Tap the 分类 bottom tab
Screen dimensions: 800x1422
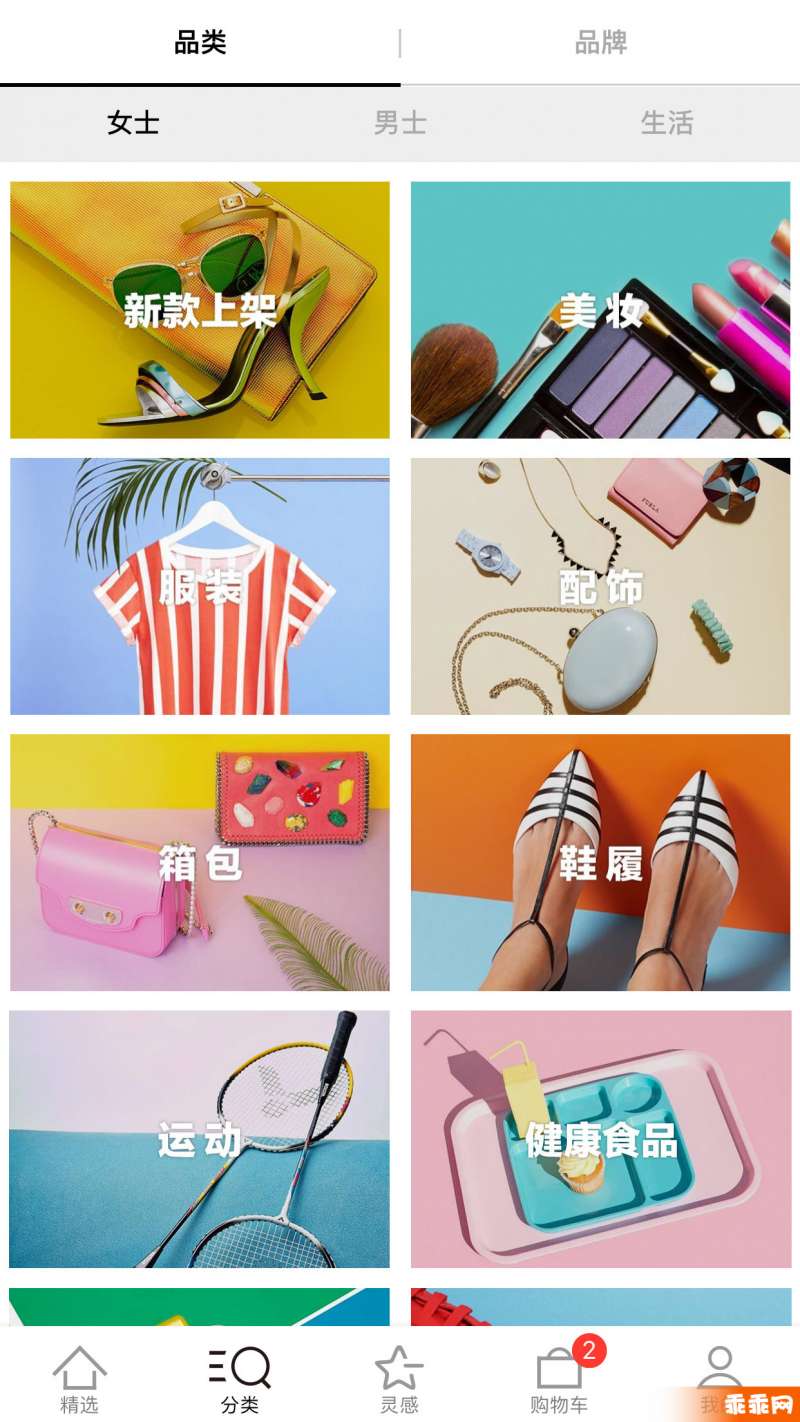240,1380
